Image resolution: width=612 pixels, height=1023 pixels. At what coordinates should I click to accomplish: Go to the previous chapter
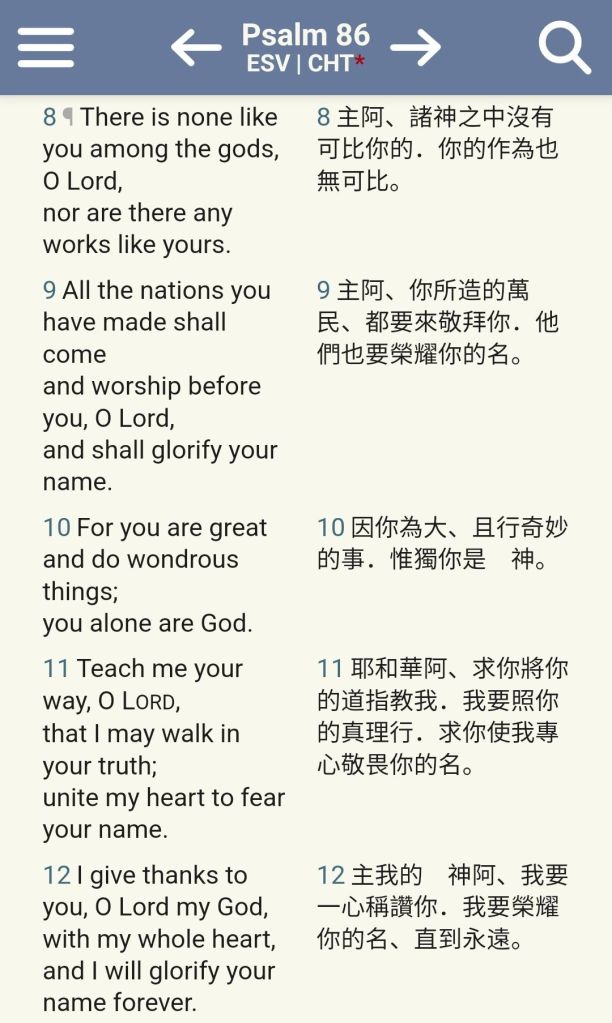pos(195,47)
